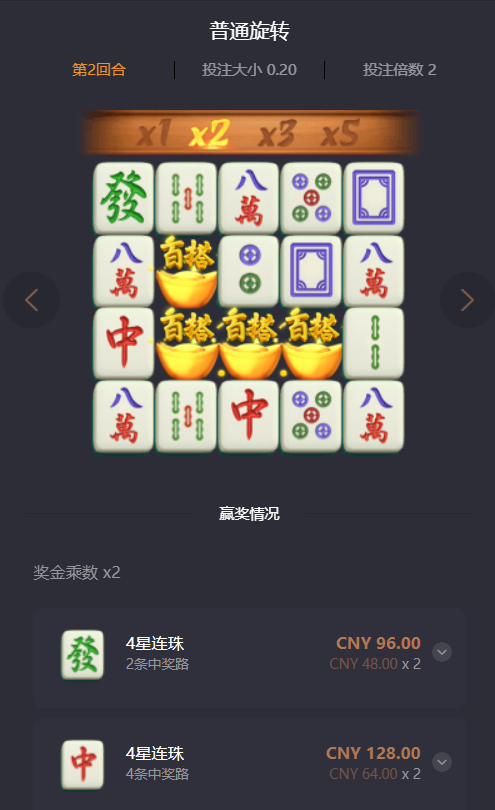
Task: Expand the 發 win row details
Action: [x=442, y=652]
